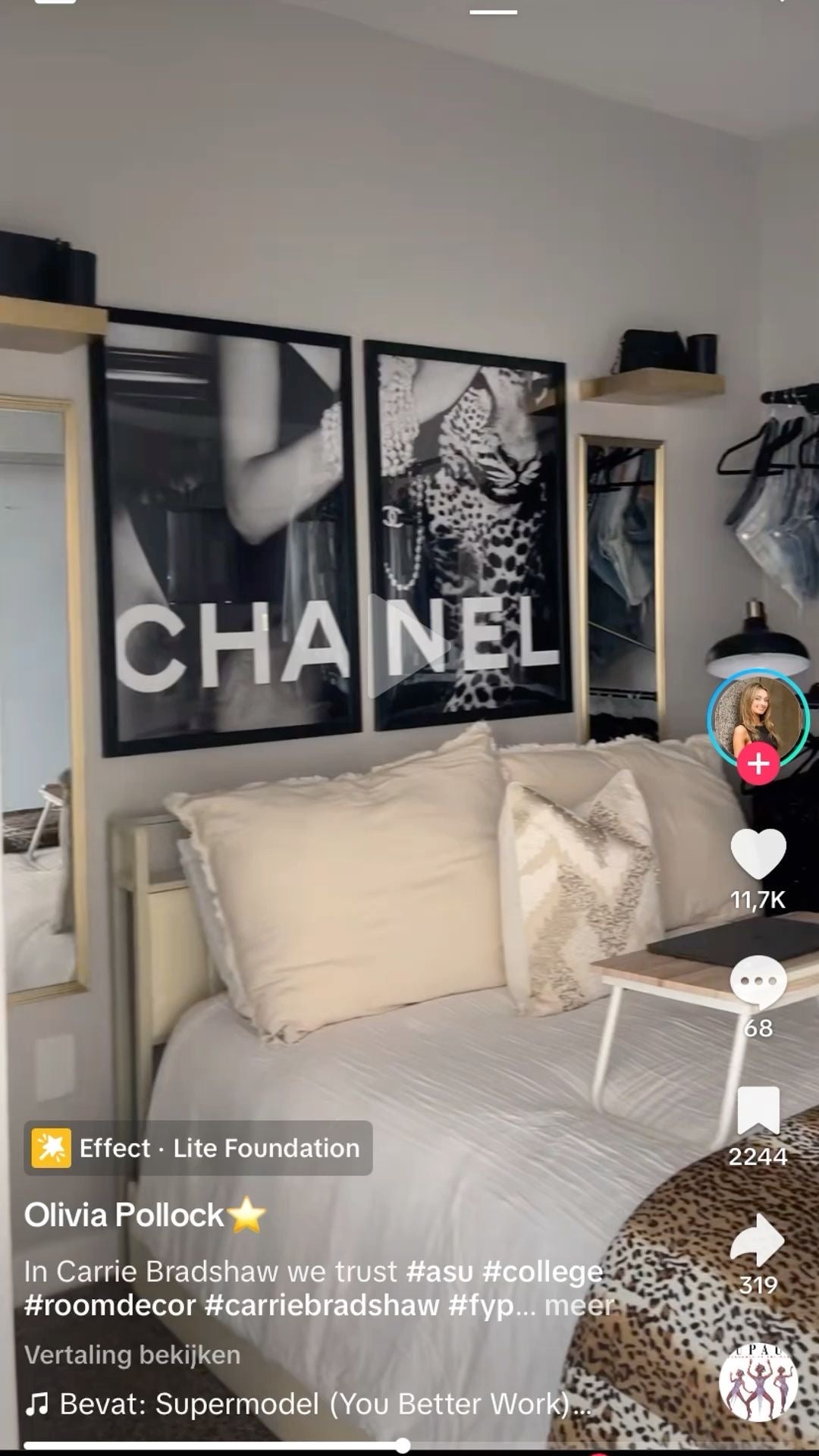Viewport: 819px width, 1456px height.
Task: Save this video to bookmarks
Action: click(x=758, y=1110)
